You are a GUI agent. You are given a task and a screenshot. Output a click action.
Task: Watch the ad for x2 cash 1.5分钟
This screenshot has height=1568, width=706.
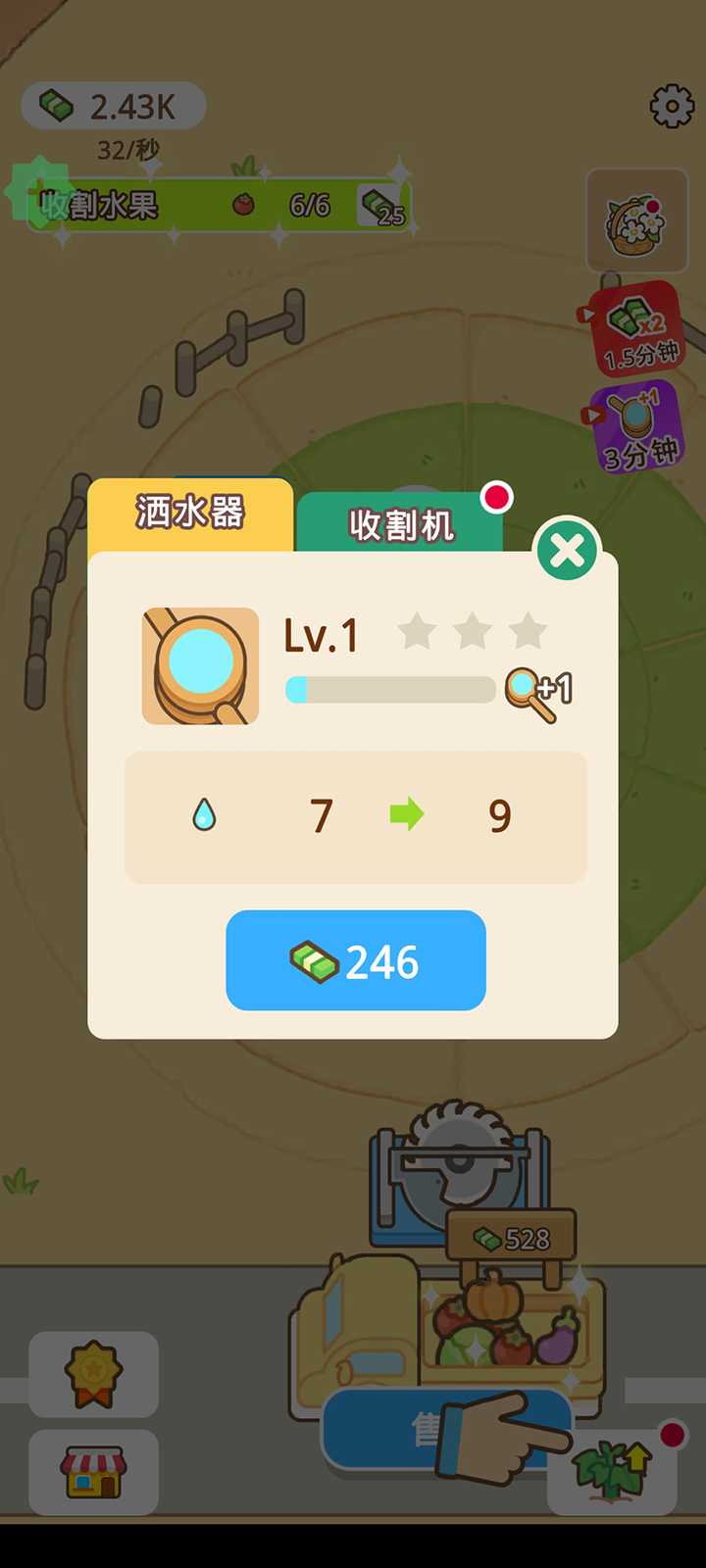[x=637, y=330]
